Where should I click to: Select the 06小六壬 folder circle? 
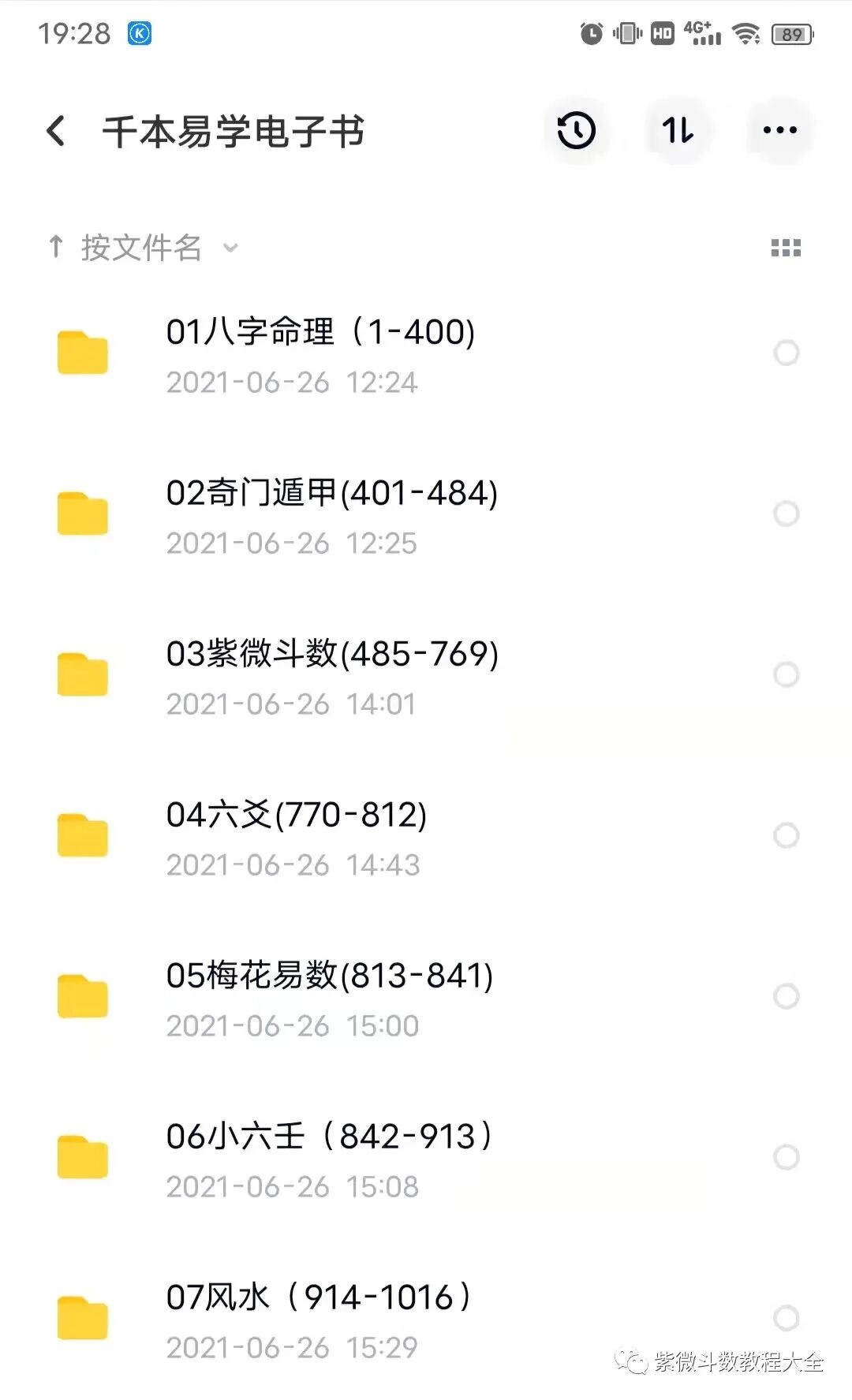[x=787, y=1157]
